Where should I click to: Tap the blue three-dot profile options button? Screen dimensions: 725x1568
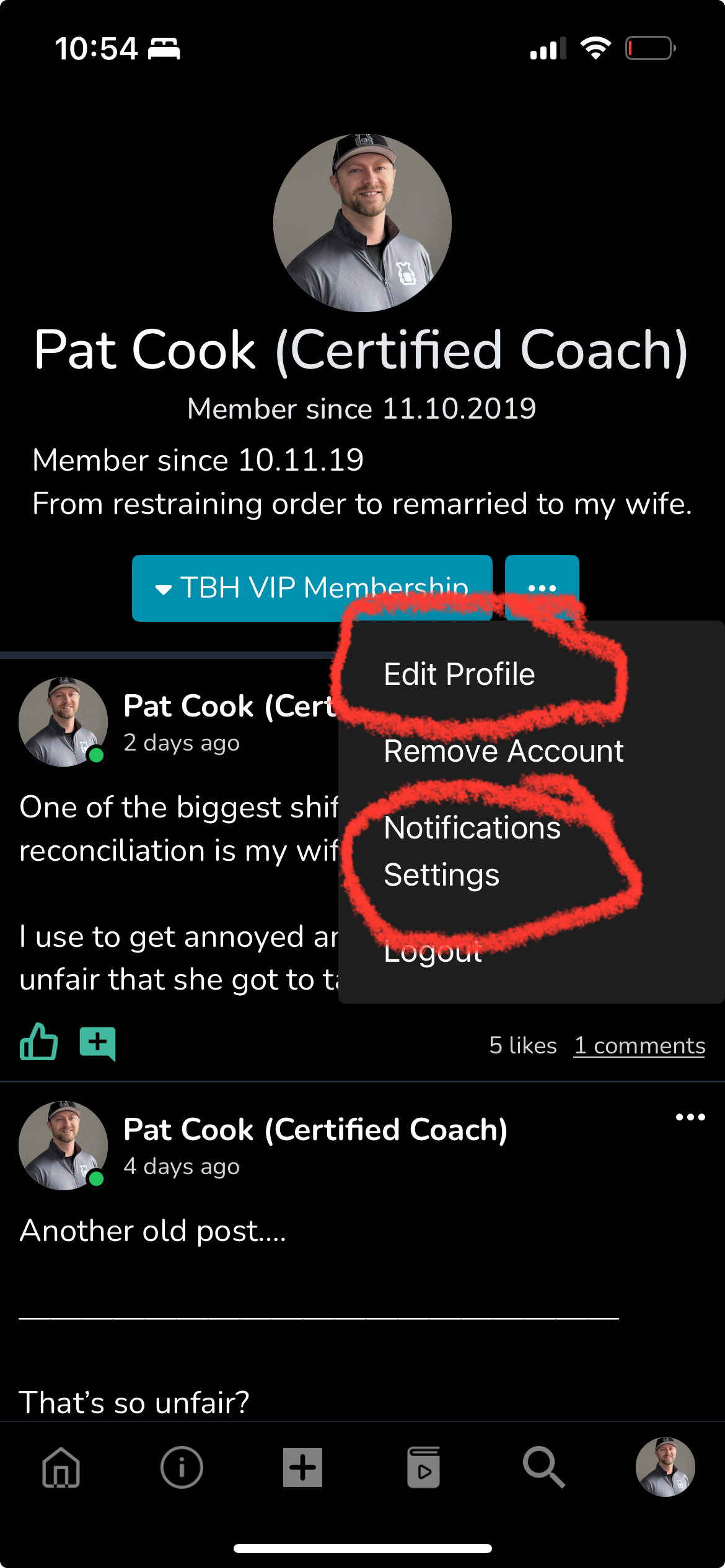(542, 587)
